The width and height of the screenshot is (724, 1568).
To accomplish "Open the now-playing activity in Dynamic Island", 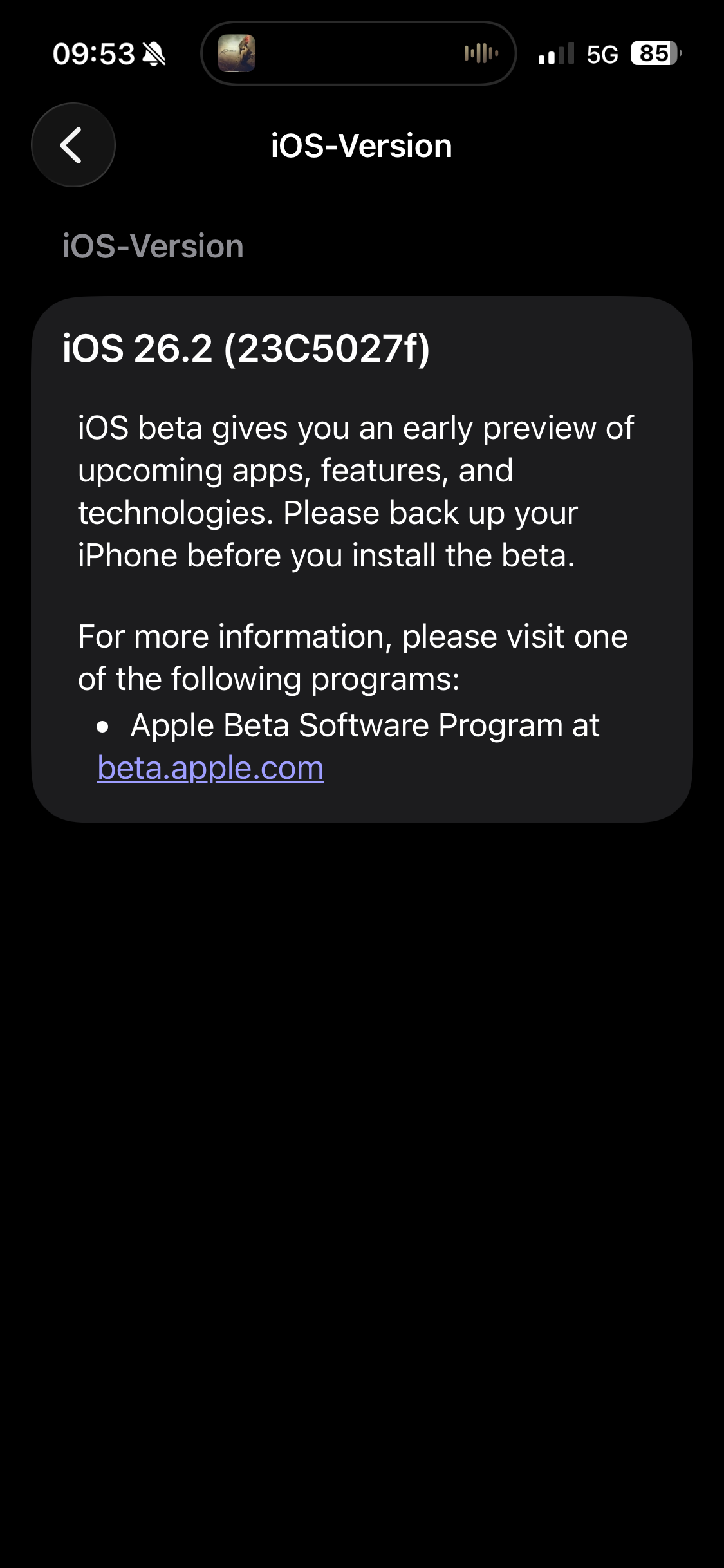I will 358,53.
